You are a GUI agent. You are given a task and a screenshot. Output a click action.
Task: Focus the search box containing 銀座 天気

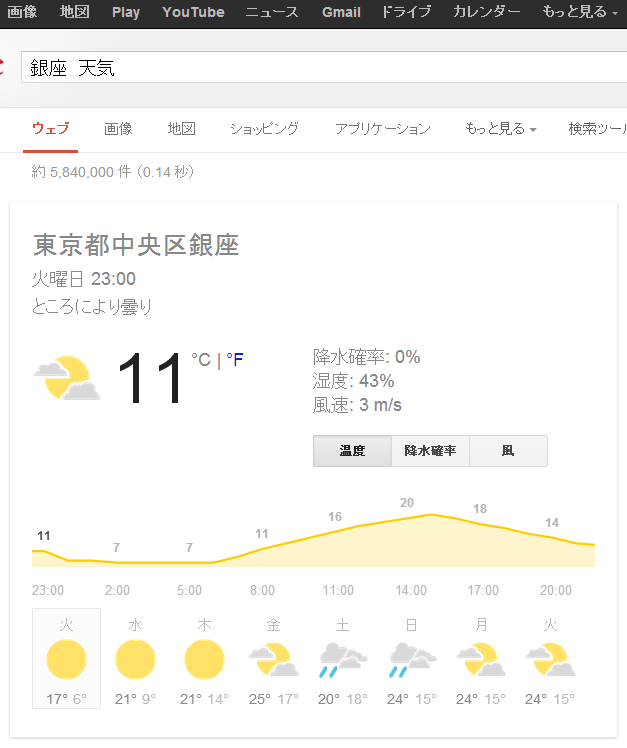coord(320,67)
